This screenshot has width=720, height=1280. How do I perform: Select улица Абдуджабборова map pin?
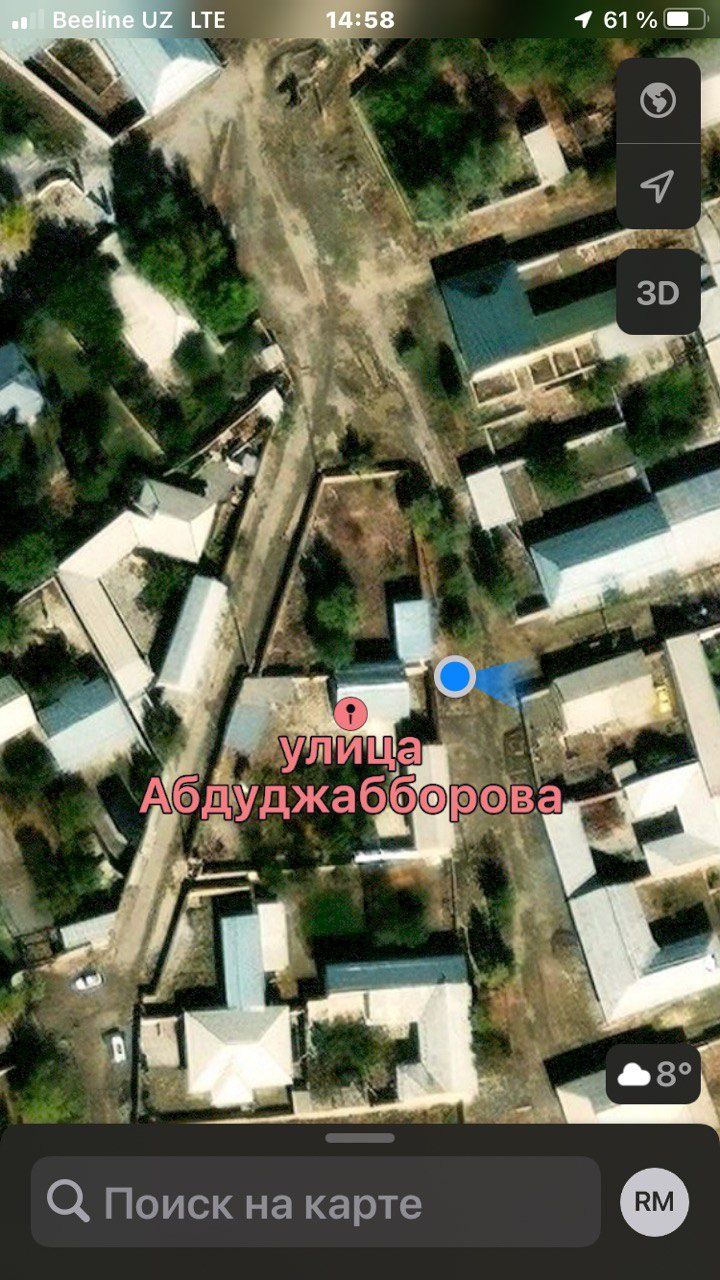click(x=350, y=714)
